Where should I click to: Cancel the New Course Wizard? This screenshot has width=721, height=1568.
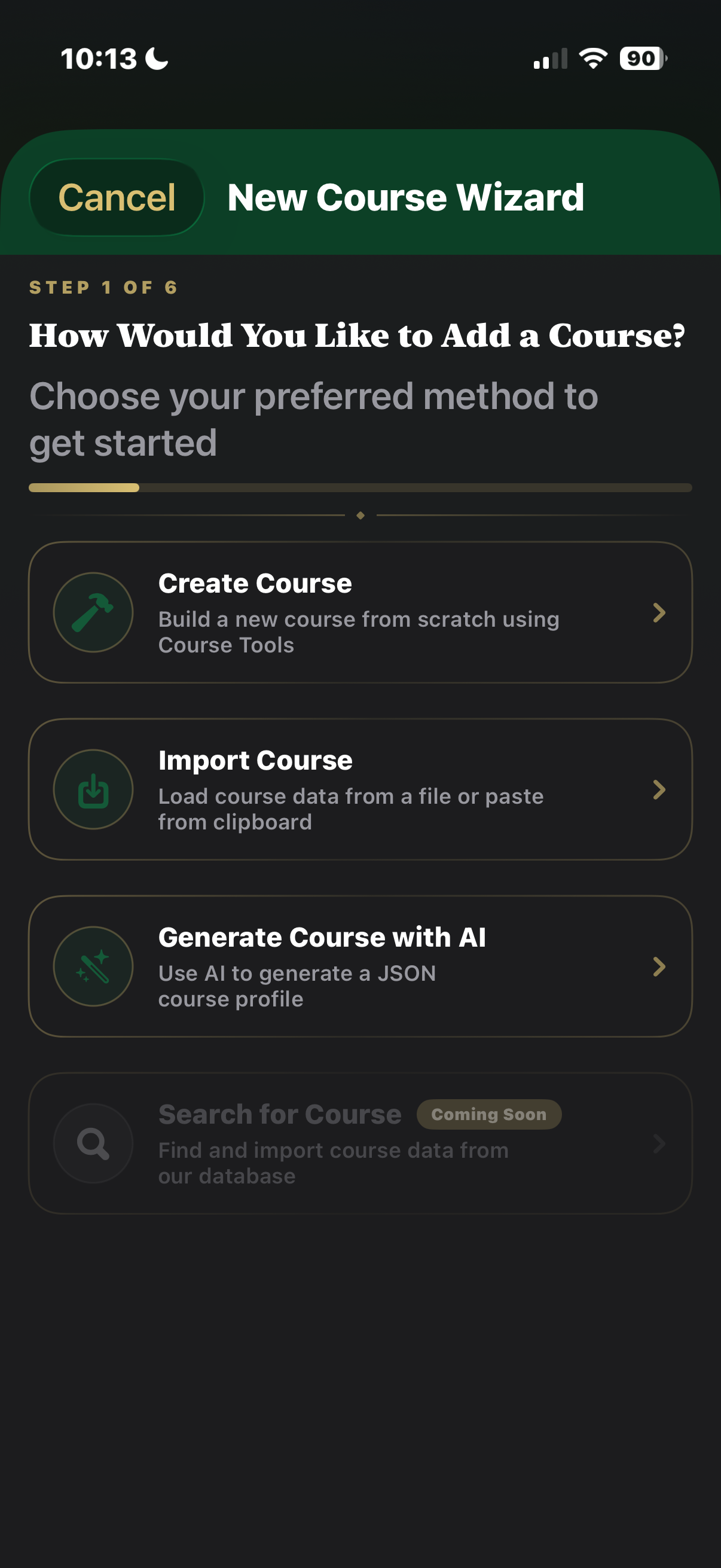(116, 197)
